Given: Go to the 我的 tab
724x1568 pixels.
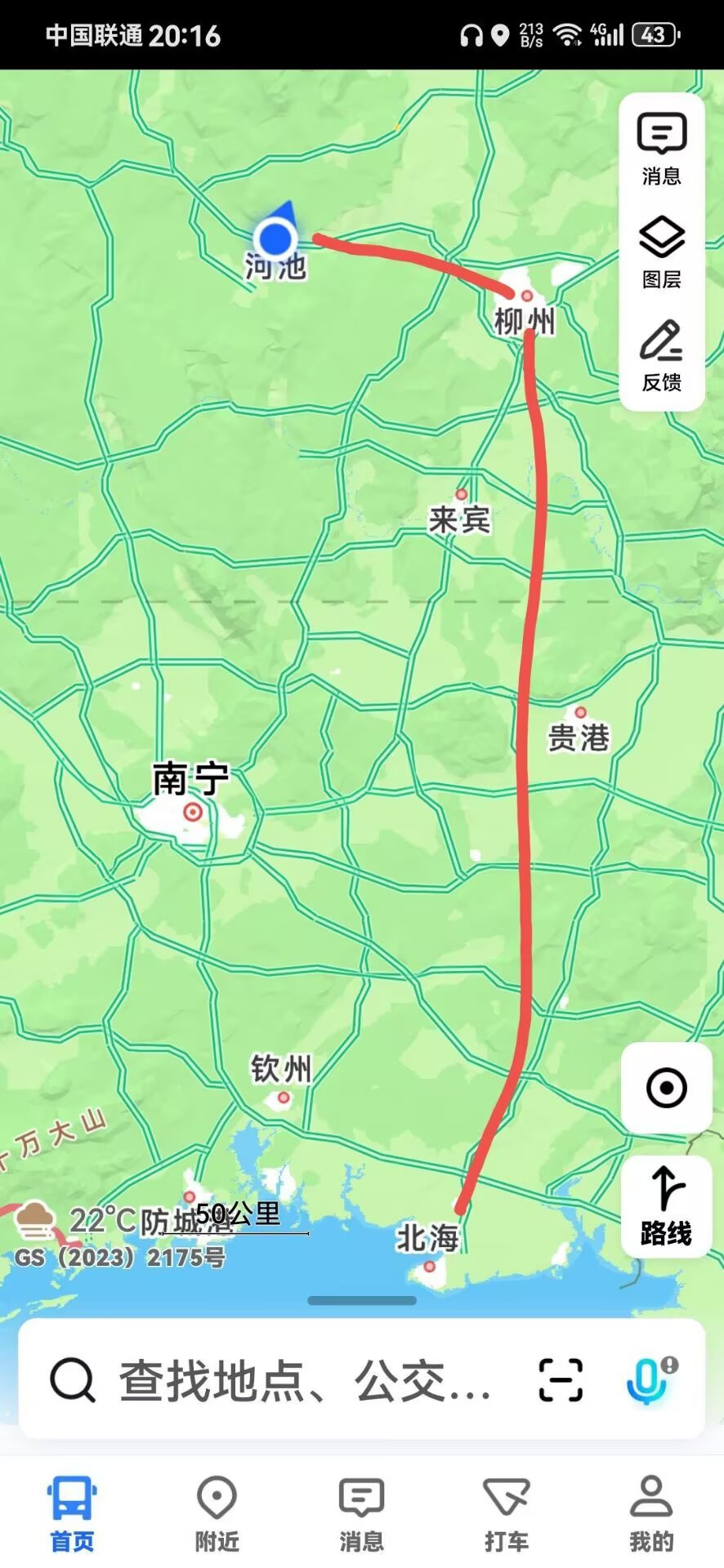Looking at the screenshot, I should pos(651,1513).
